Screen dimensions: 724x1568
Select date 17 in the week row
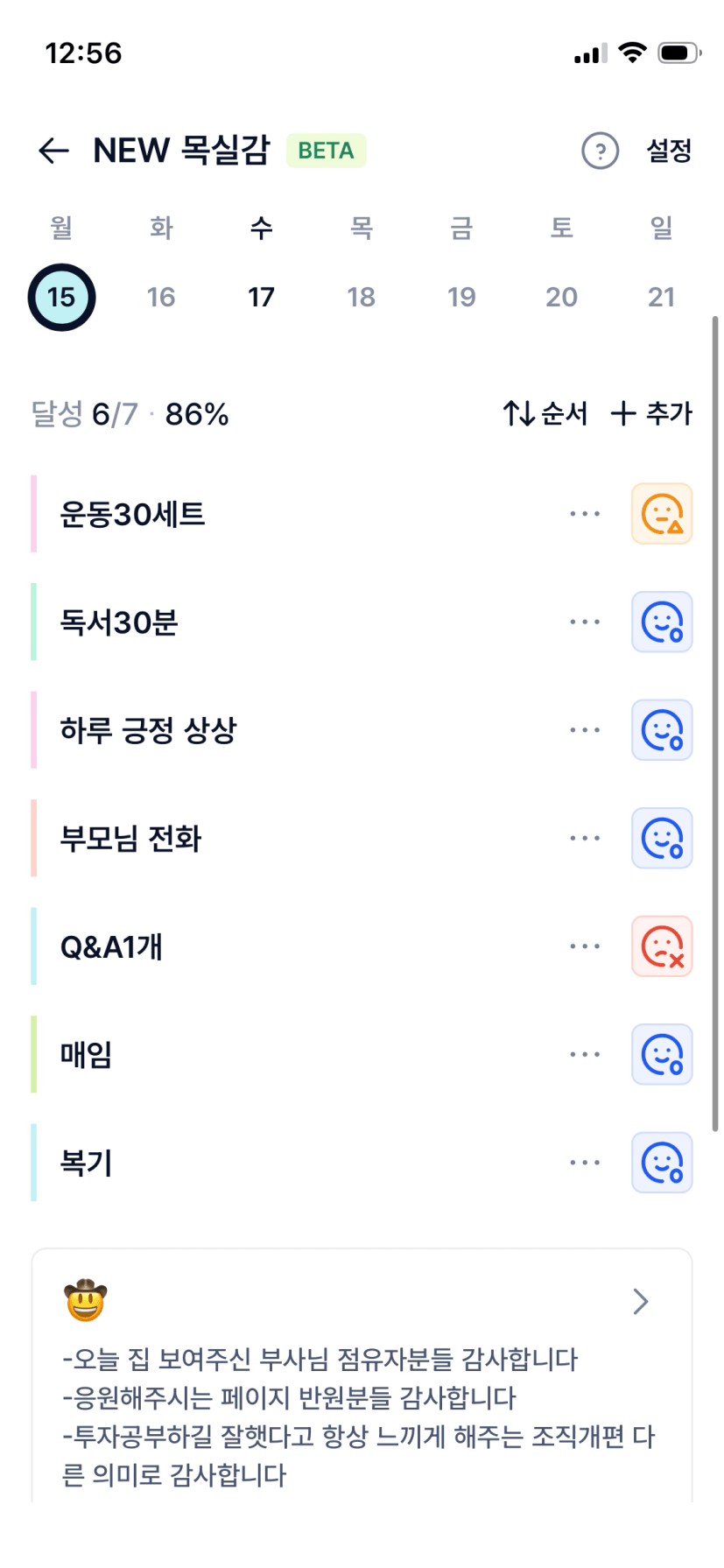[x=261, y=298]
